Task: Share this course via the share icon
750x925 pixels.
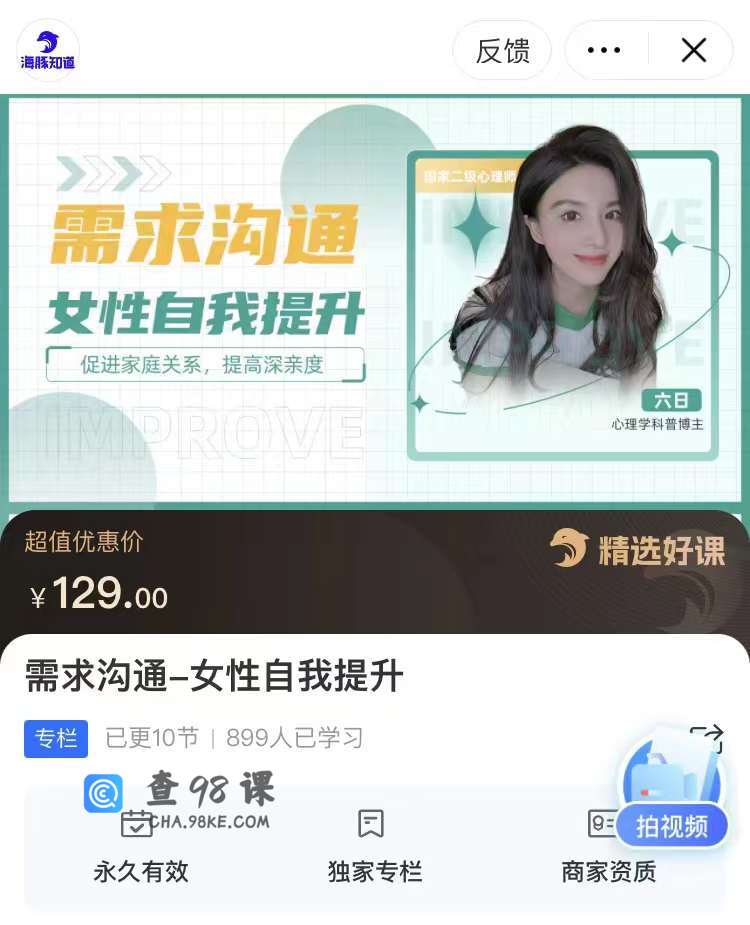Action: pos(707,738)
